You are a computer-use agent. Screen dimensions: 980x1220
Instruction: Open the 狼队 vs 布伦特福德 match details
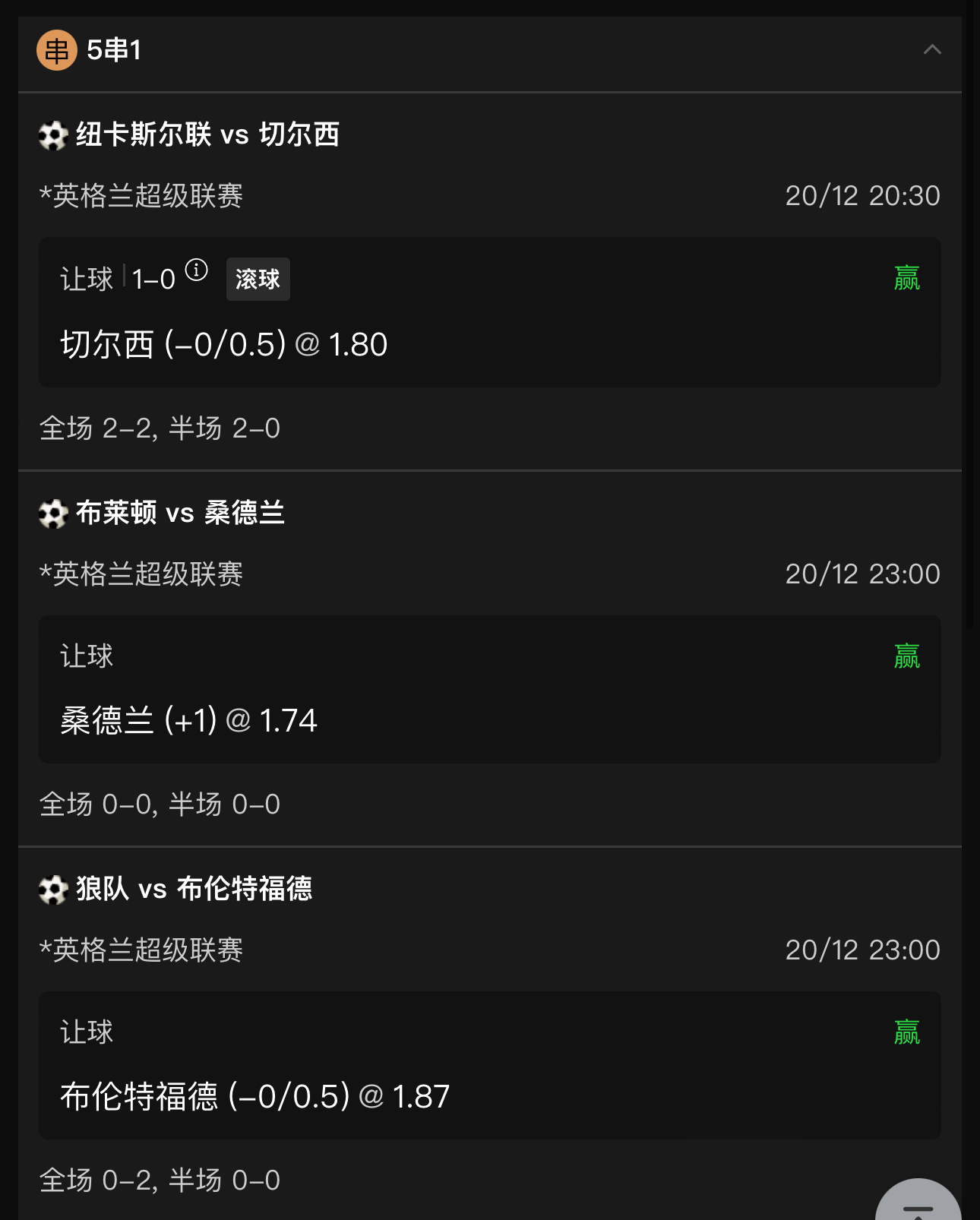(193, 889)
